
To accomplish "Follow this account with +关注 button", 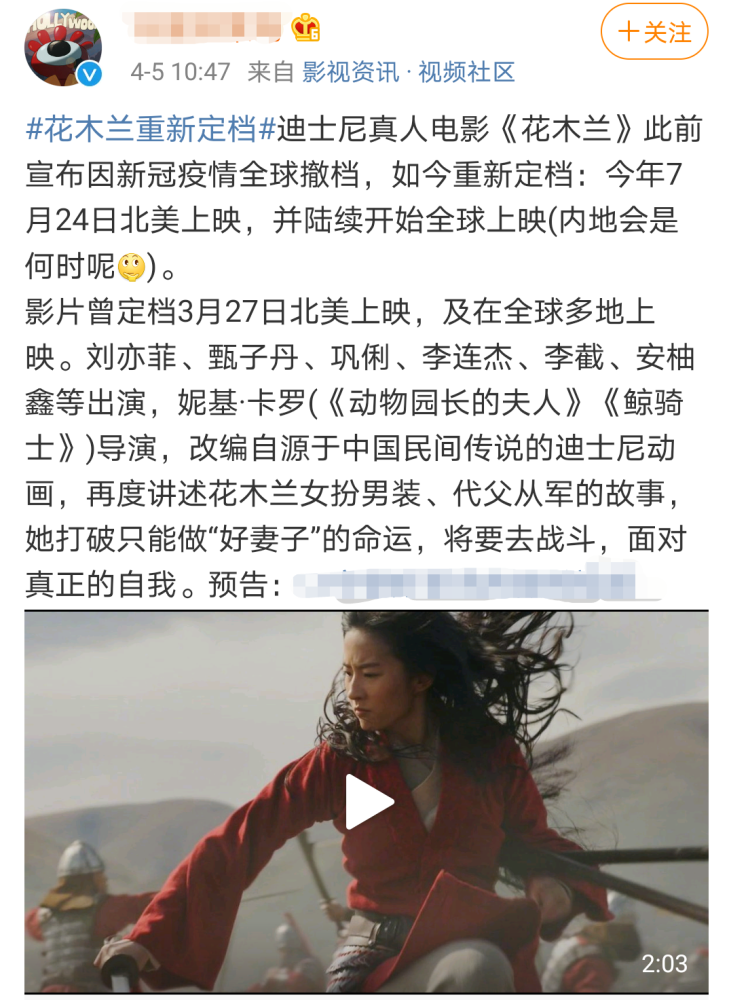I will [x=654, y=32].
